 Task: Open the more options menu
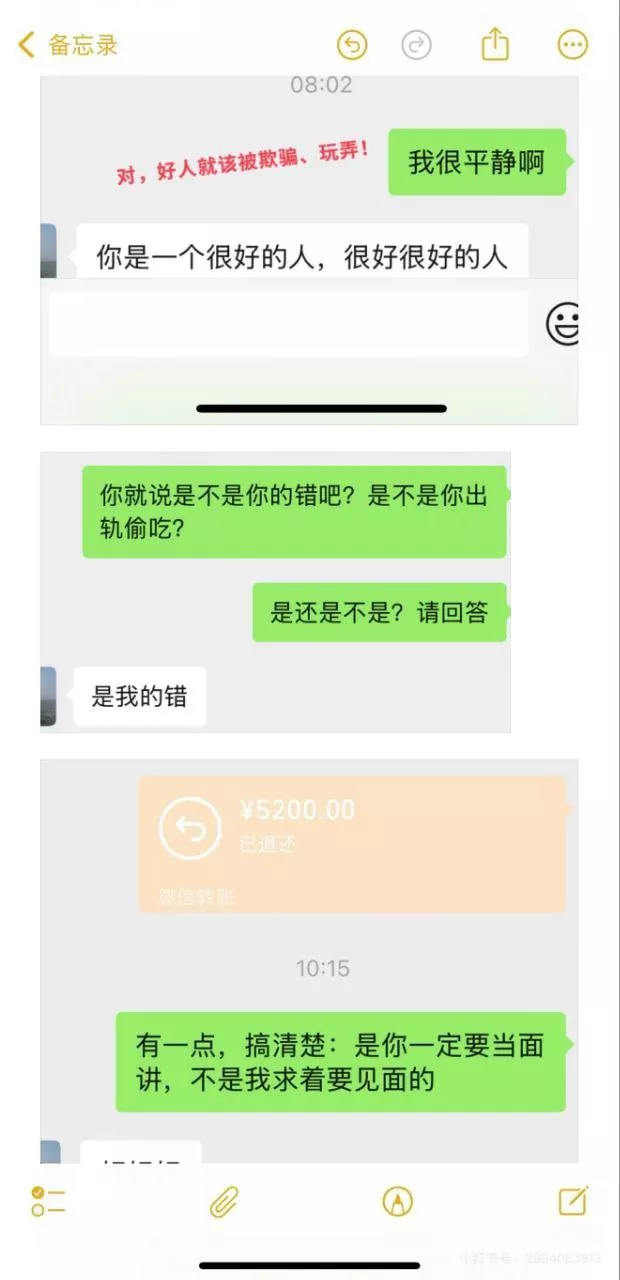point(572,45)
